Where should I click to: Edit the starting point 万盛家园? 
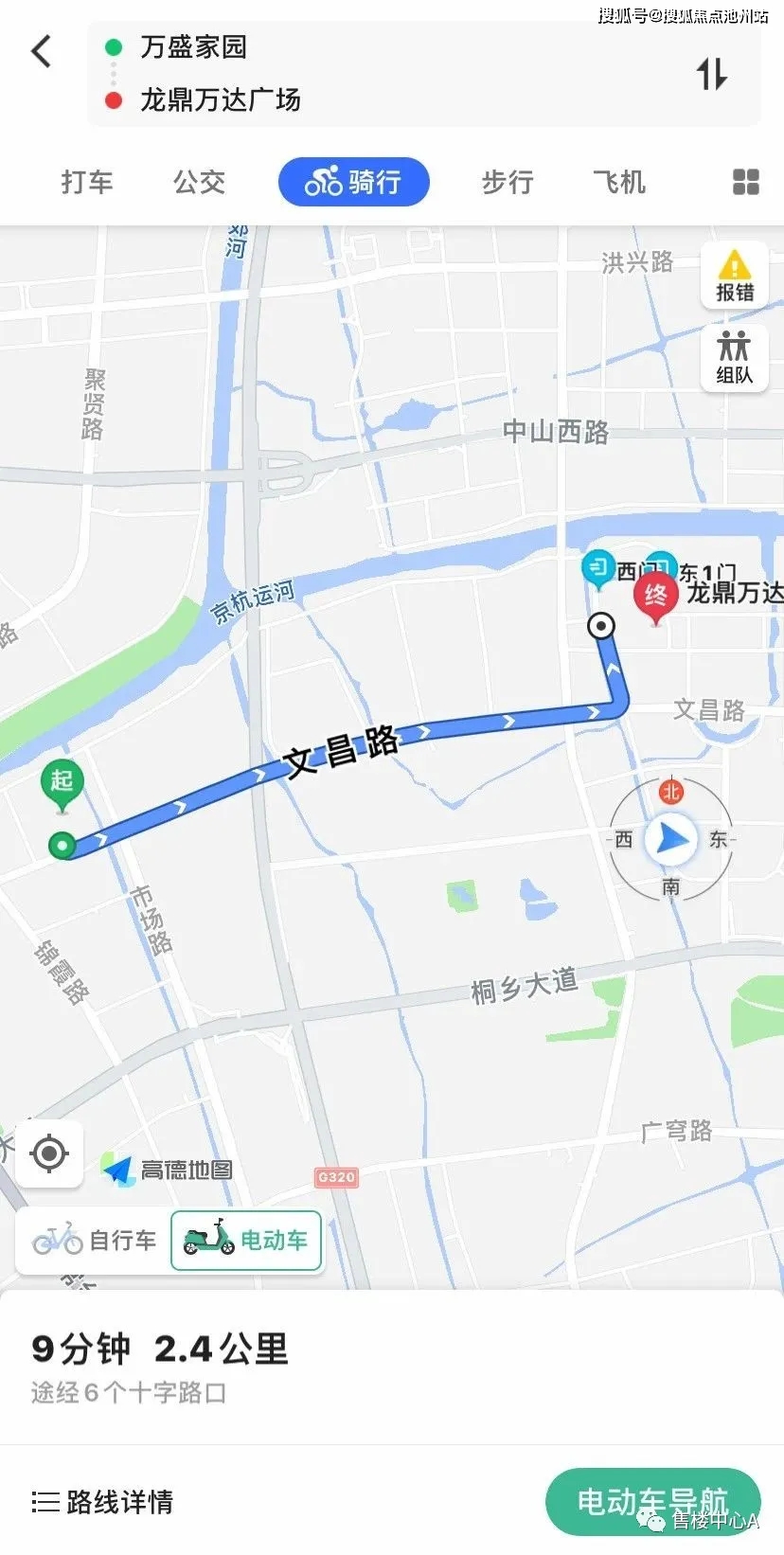193,47
